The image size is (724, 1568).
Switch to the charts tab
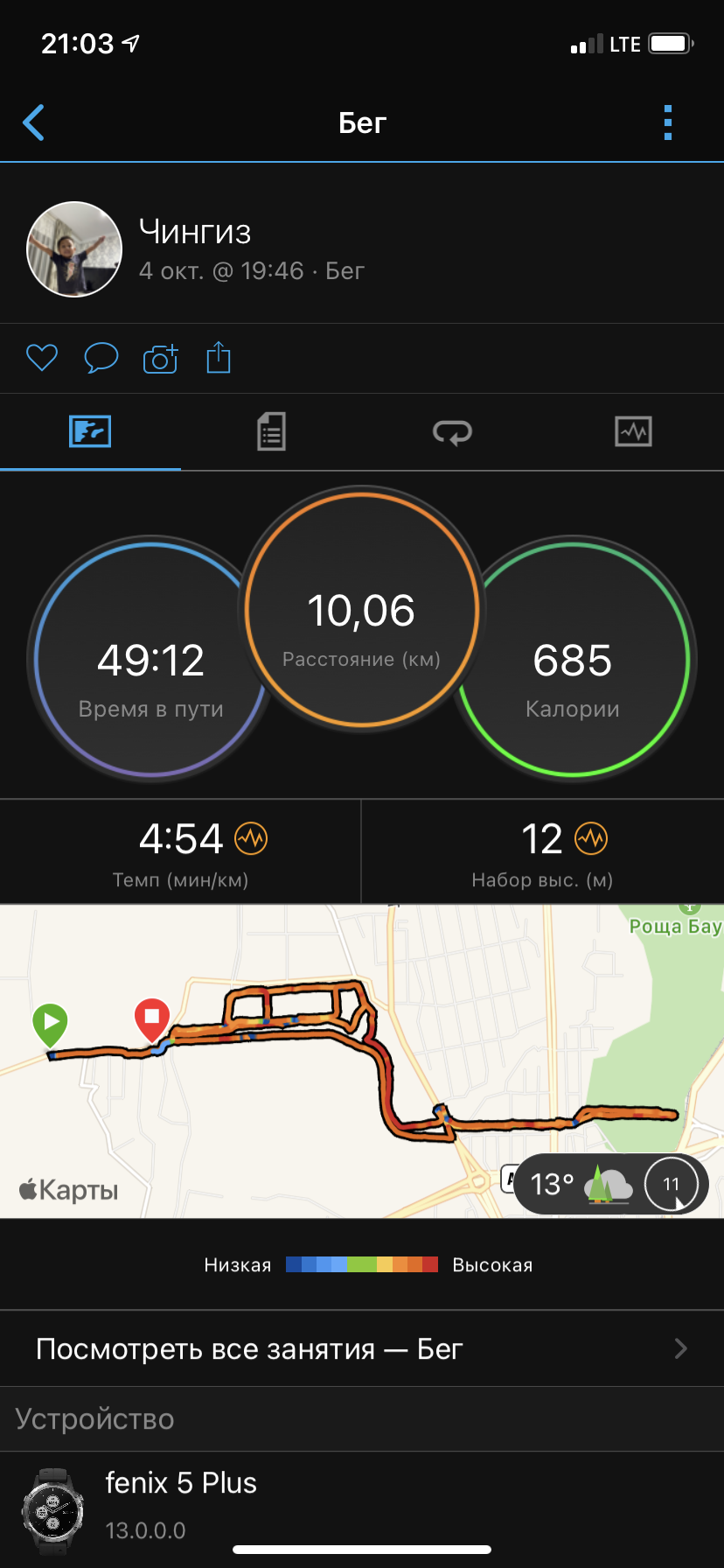click(x=633, y=431)
